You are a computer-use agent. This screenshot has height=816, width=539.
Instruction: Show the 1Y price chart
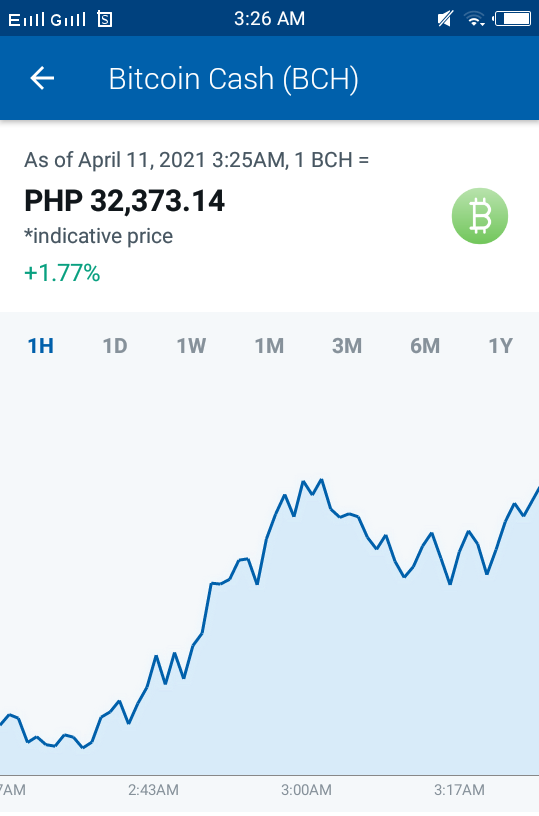click(x=500, y=346)
